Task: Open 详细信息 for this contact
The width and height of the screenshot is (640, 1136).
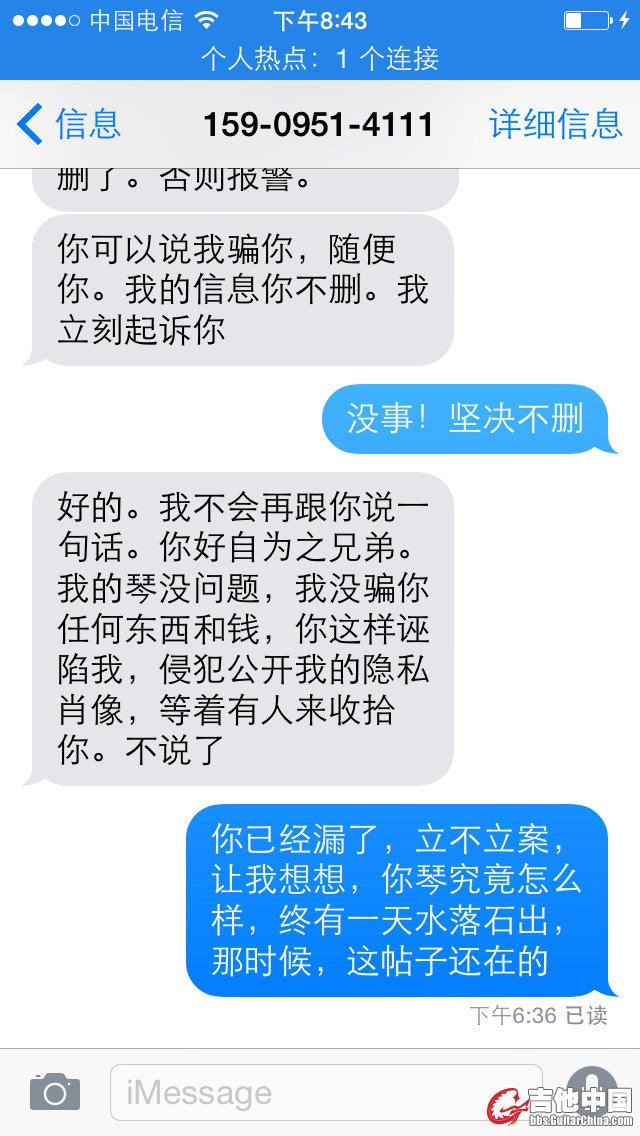Action: click(x=555, y=124)
